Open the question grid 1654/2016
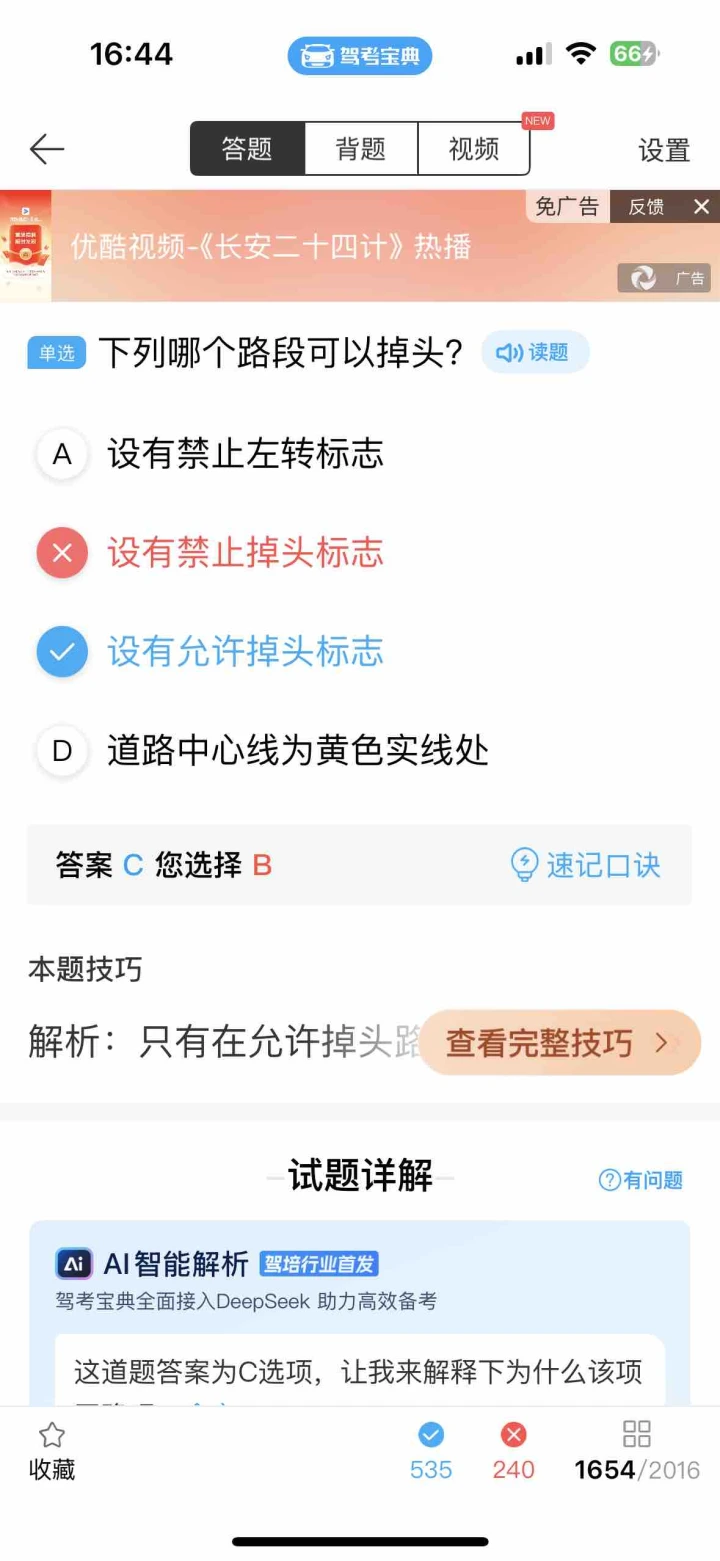The height and width of the screenshot is (1561, 720). (x=636, y=1452)
